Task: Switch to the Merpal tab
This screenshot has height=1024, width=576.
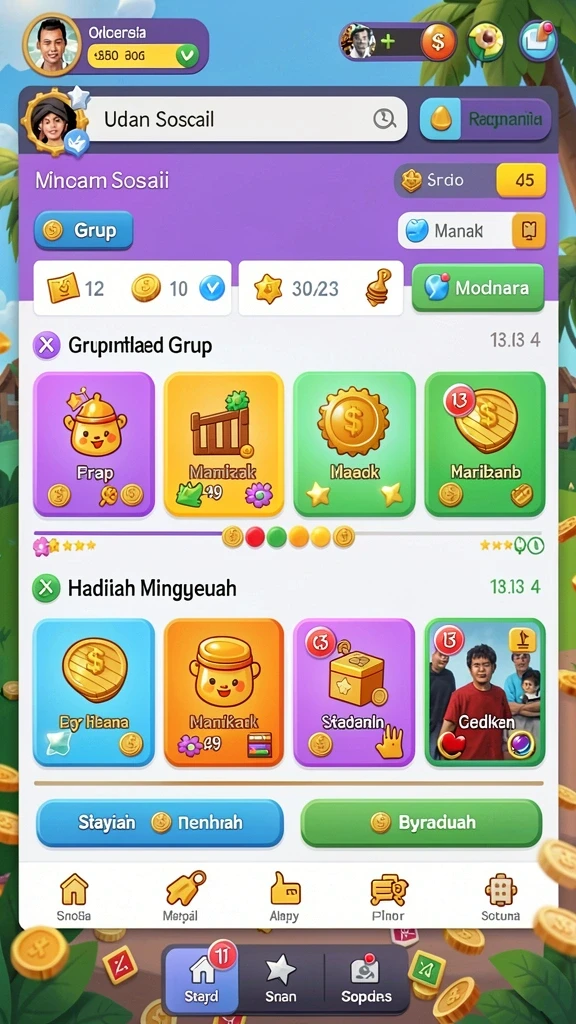Action: pyautogui.click(x=182, y=897)
